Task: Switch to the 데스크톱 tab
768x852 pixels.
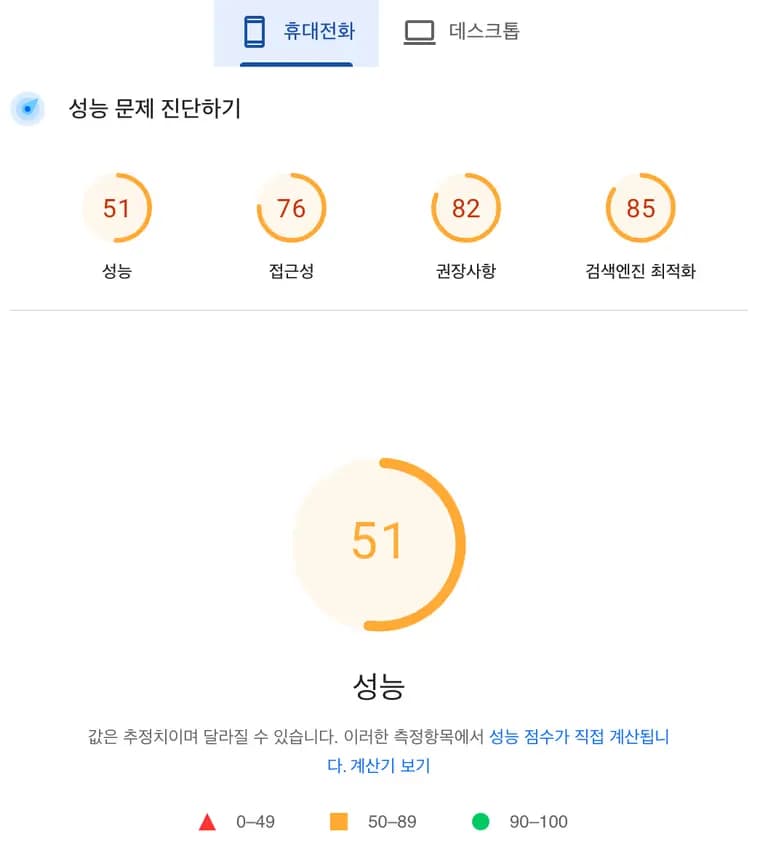Action: coord(461,32)
